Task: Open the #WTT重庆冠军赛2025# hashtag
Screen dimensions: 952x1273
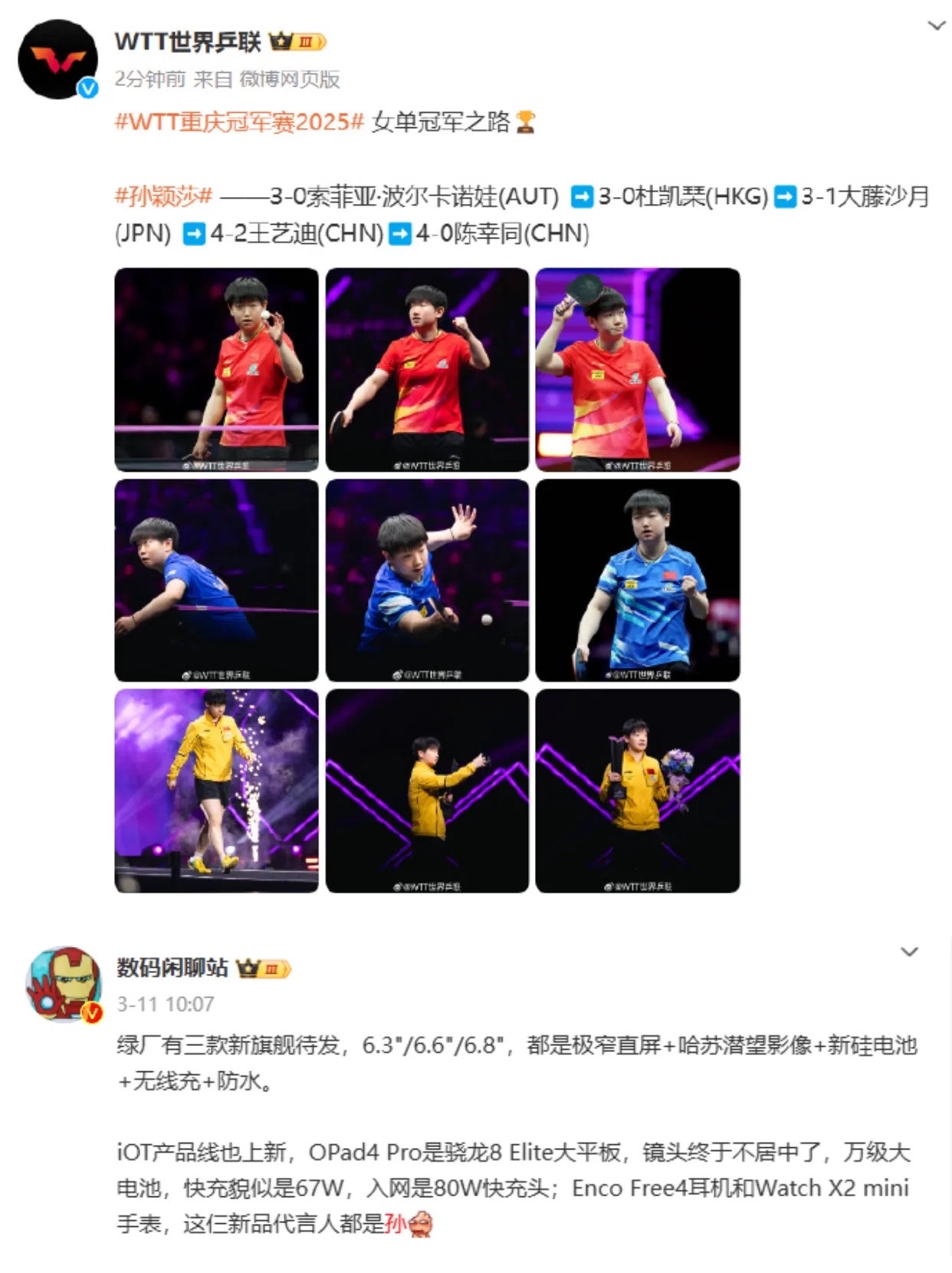Action: coord(238,122)
